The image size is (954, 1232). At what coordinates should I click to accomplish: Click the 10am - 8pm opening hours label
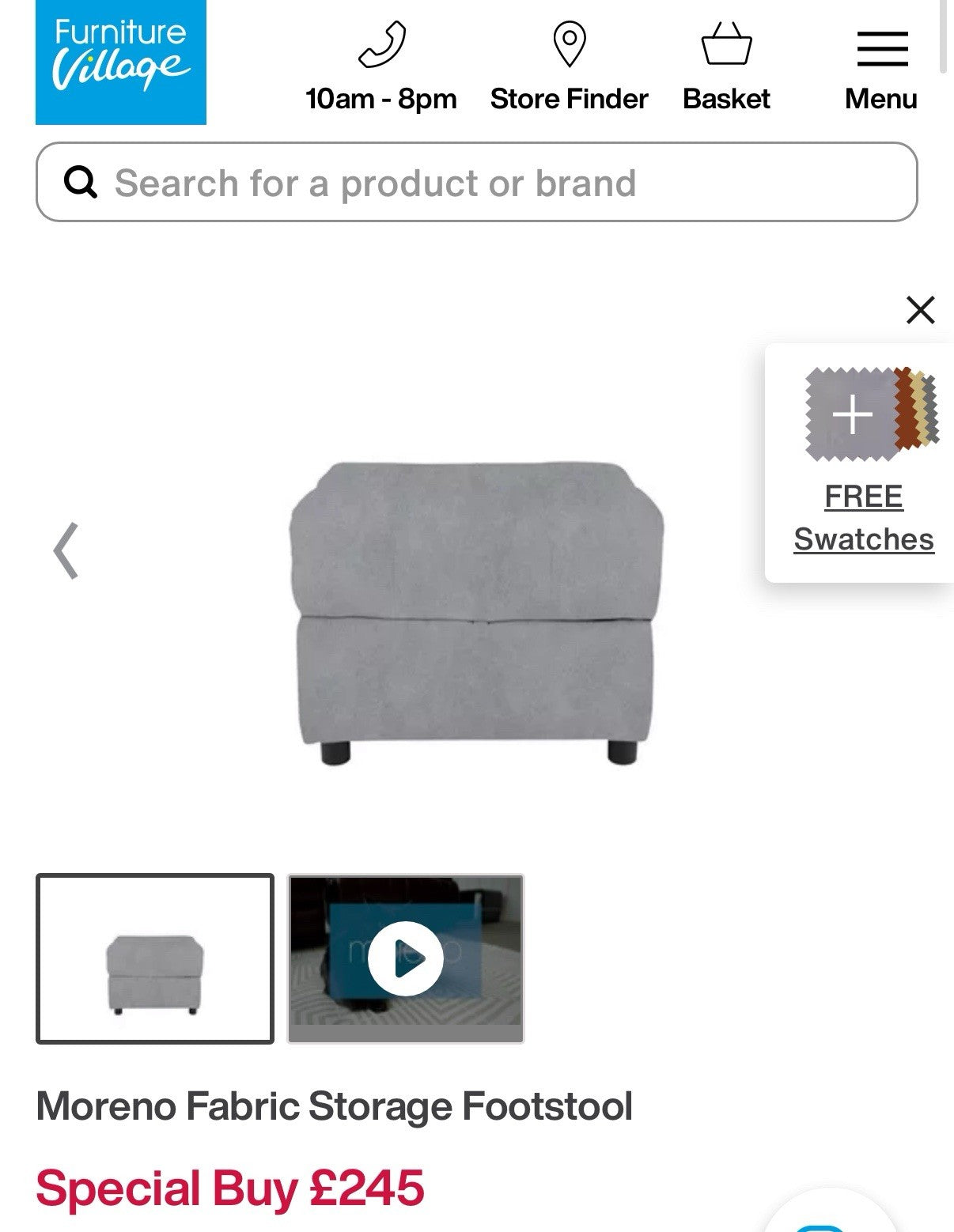(381, 99)
